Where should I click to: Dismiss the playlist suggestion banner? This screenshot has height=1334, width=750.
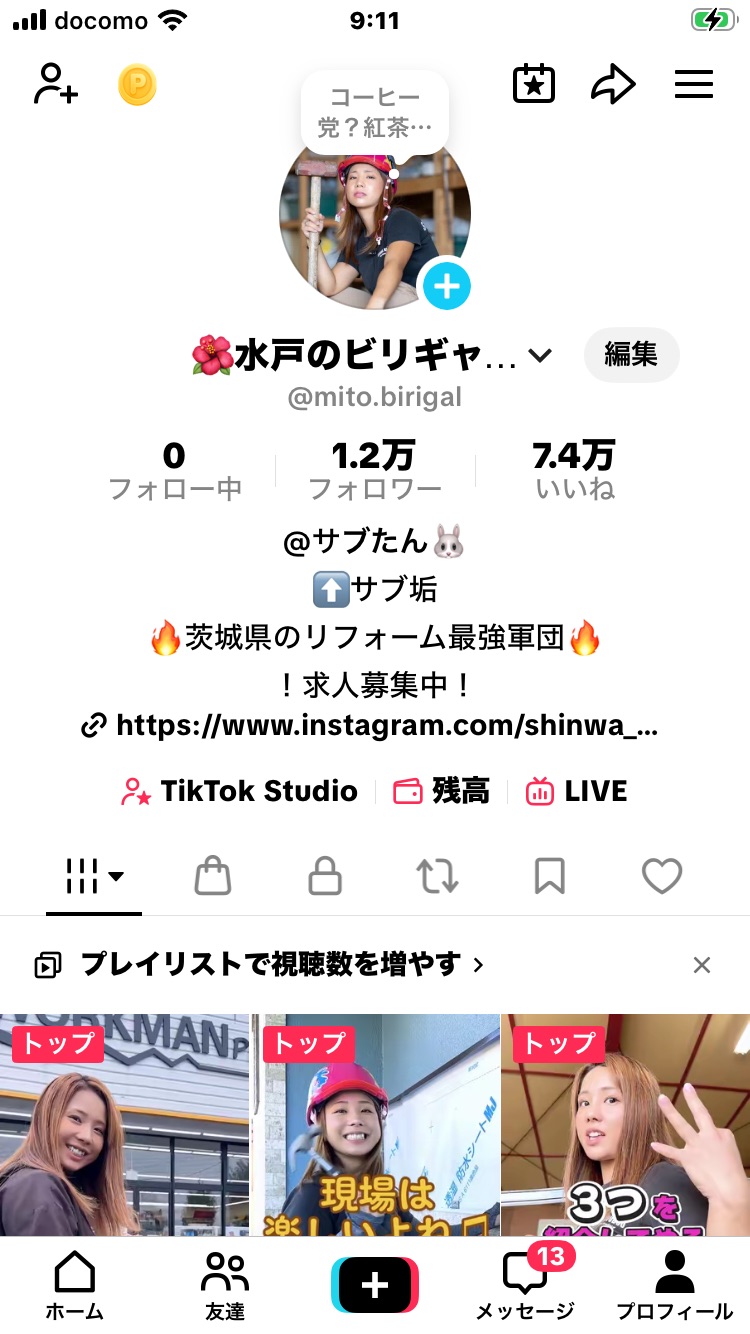[x=702, y=965]
